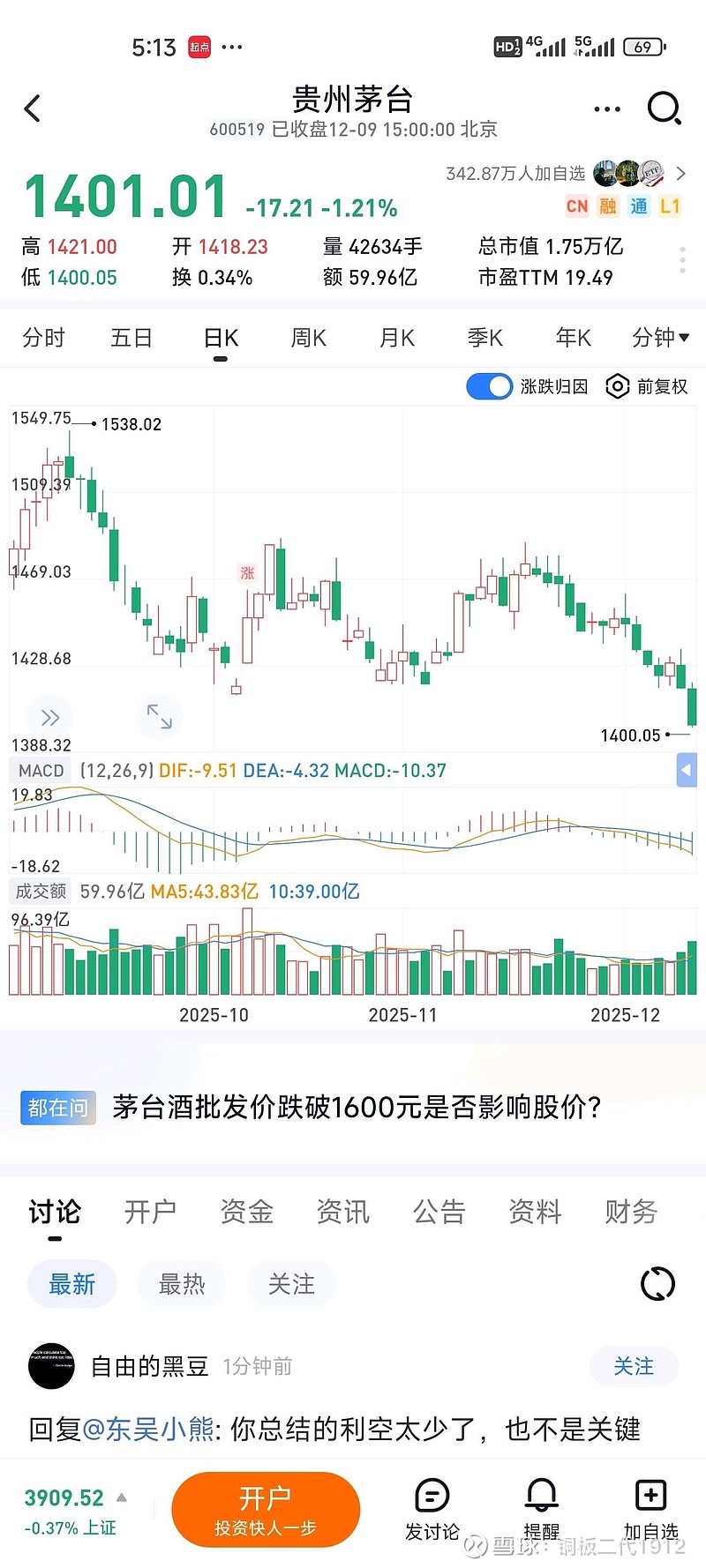The image size is (706, 1568).
Task: Open the 前复权 adjustment settings gear
Action: coord(616,386)
